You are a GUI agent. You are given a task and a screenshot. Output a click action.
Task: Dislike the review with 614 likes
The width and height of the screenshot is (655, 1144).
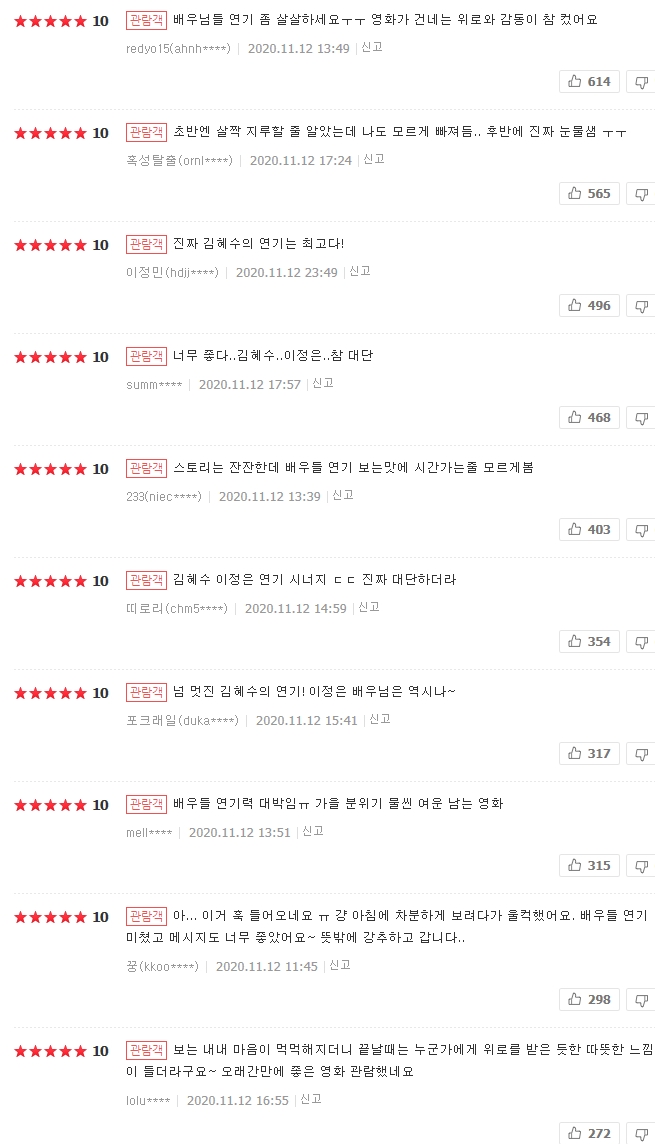641,82
